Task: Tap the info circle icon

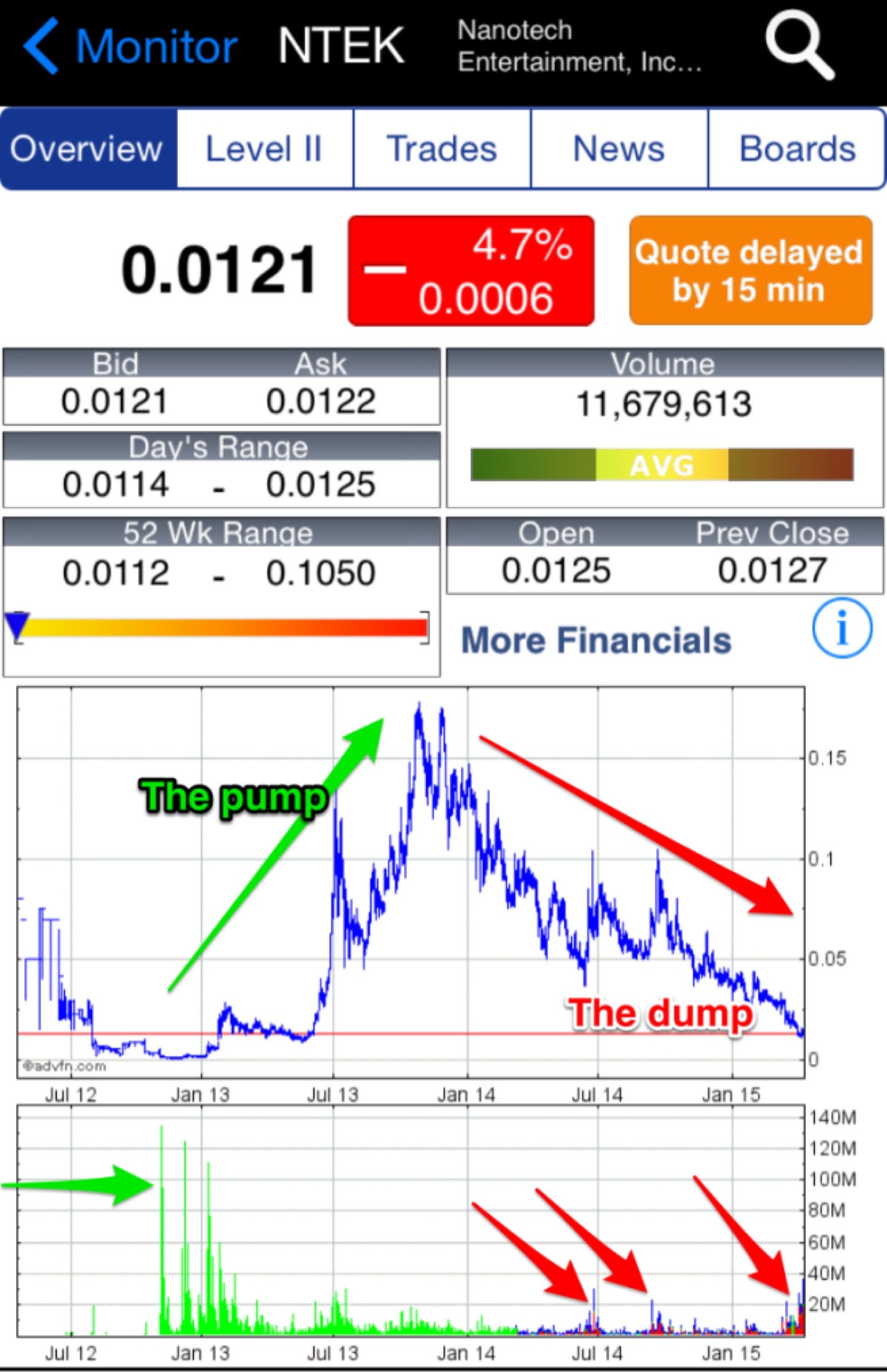Action: click(841, 628)
